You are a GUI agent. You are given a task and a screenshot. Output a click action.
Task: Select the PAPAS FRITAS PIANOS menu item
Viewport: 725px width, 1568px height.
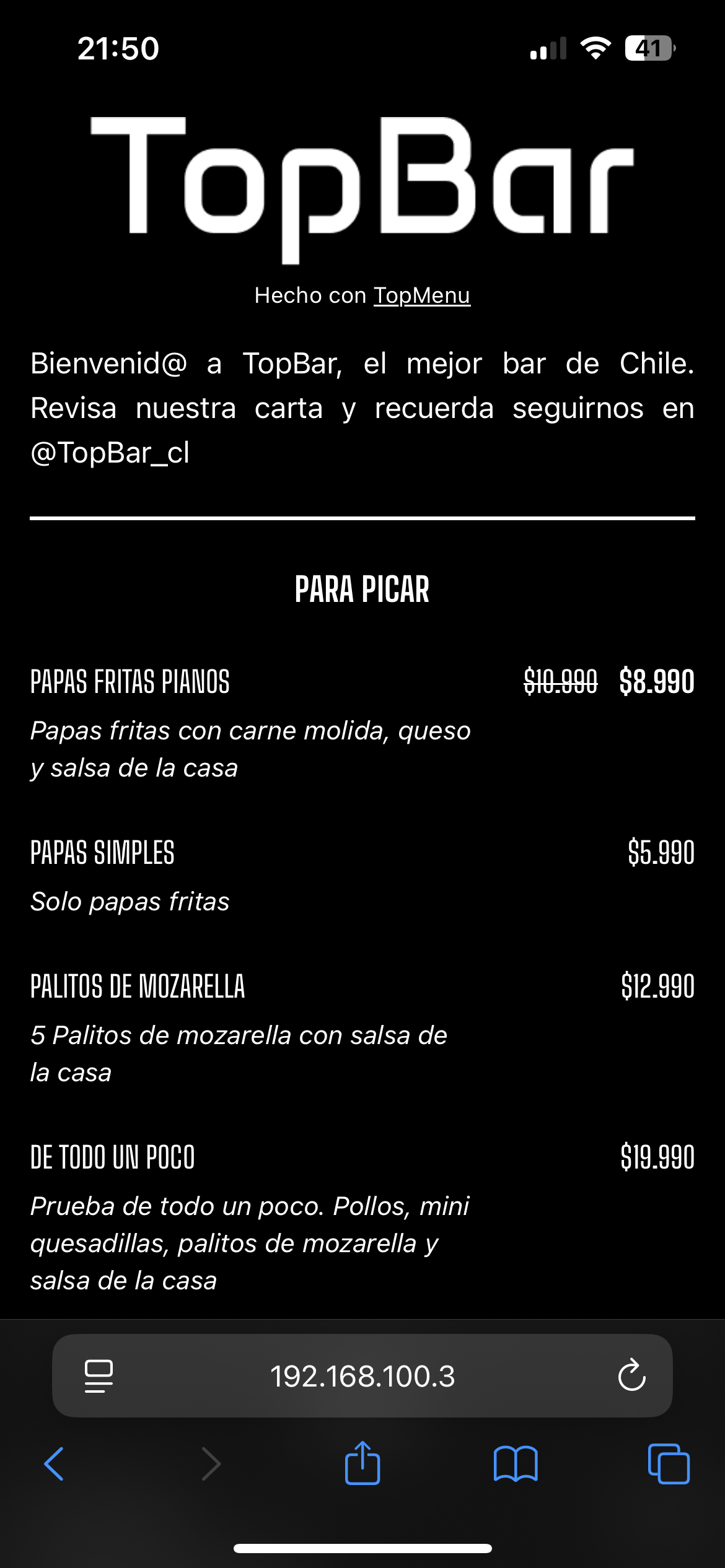[x=130, y=683]
